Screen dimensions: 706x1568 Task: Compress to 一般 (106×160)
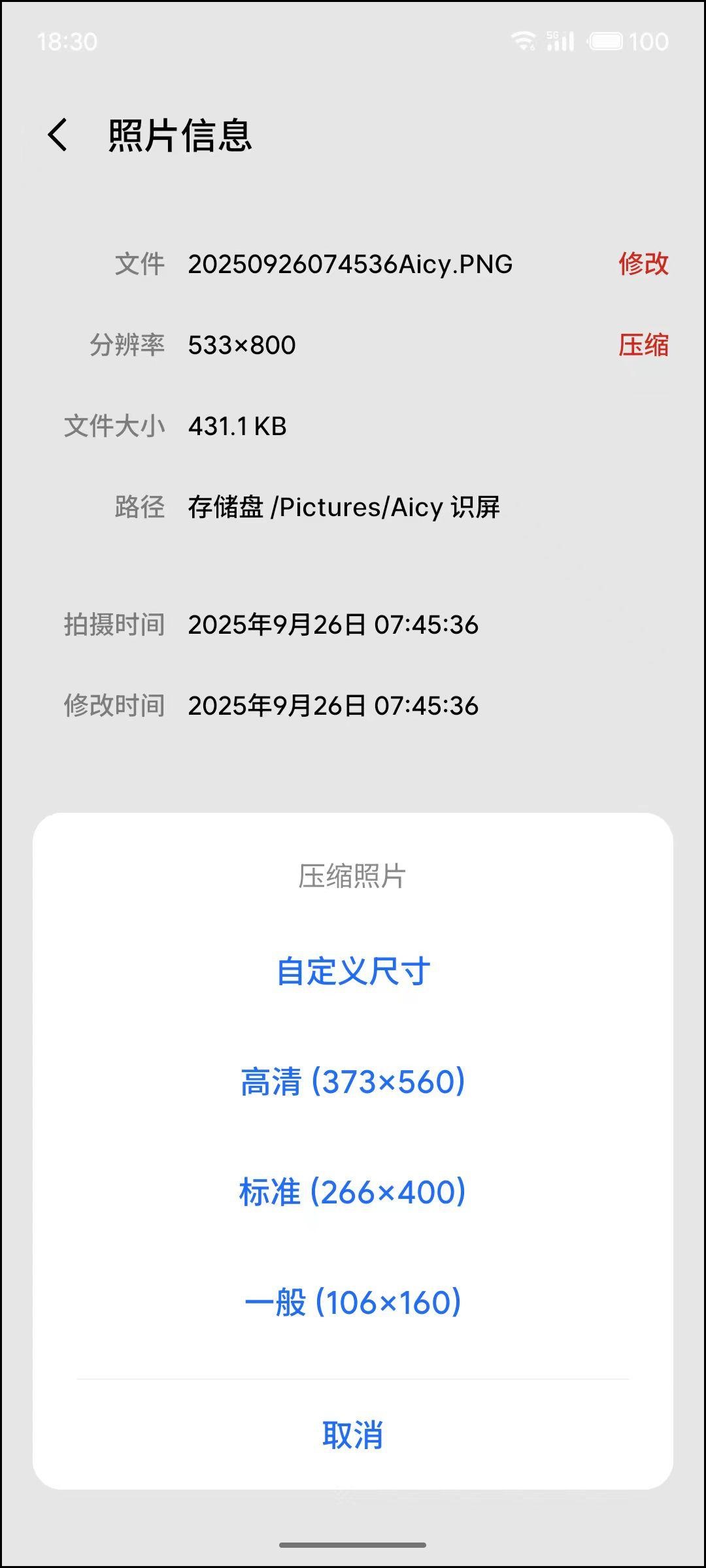pos(353,1303)
